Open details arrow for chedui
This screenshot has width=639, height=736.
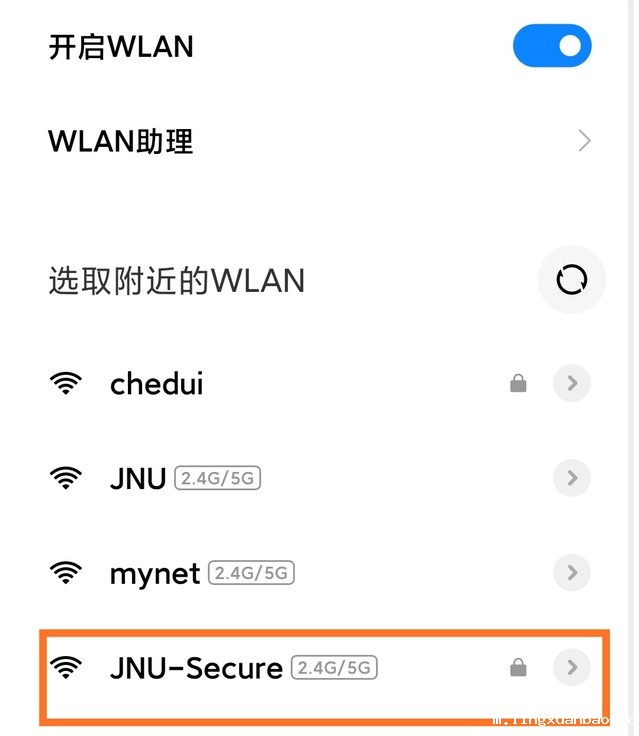[x=572, y=383]
